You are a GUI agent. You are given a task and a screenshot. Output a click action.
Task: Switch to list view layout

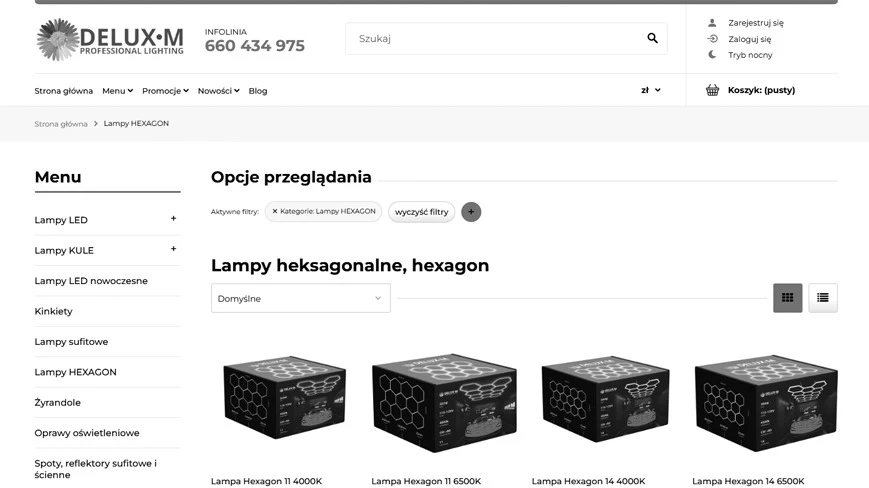tap(822, 297)
